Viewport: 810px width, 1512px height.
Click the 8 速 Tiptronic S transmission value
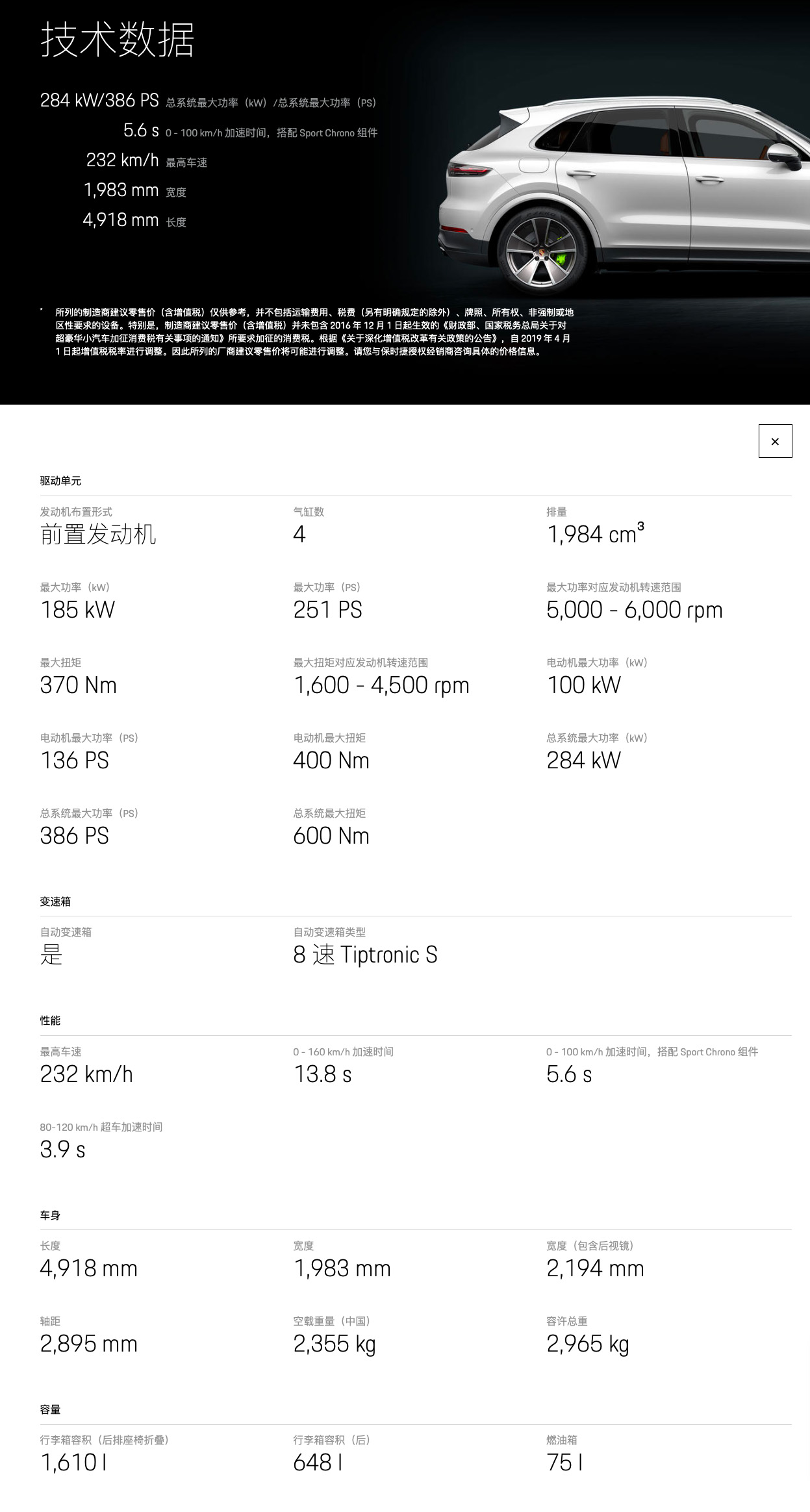[x=364, y=955]
